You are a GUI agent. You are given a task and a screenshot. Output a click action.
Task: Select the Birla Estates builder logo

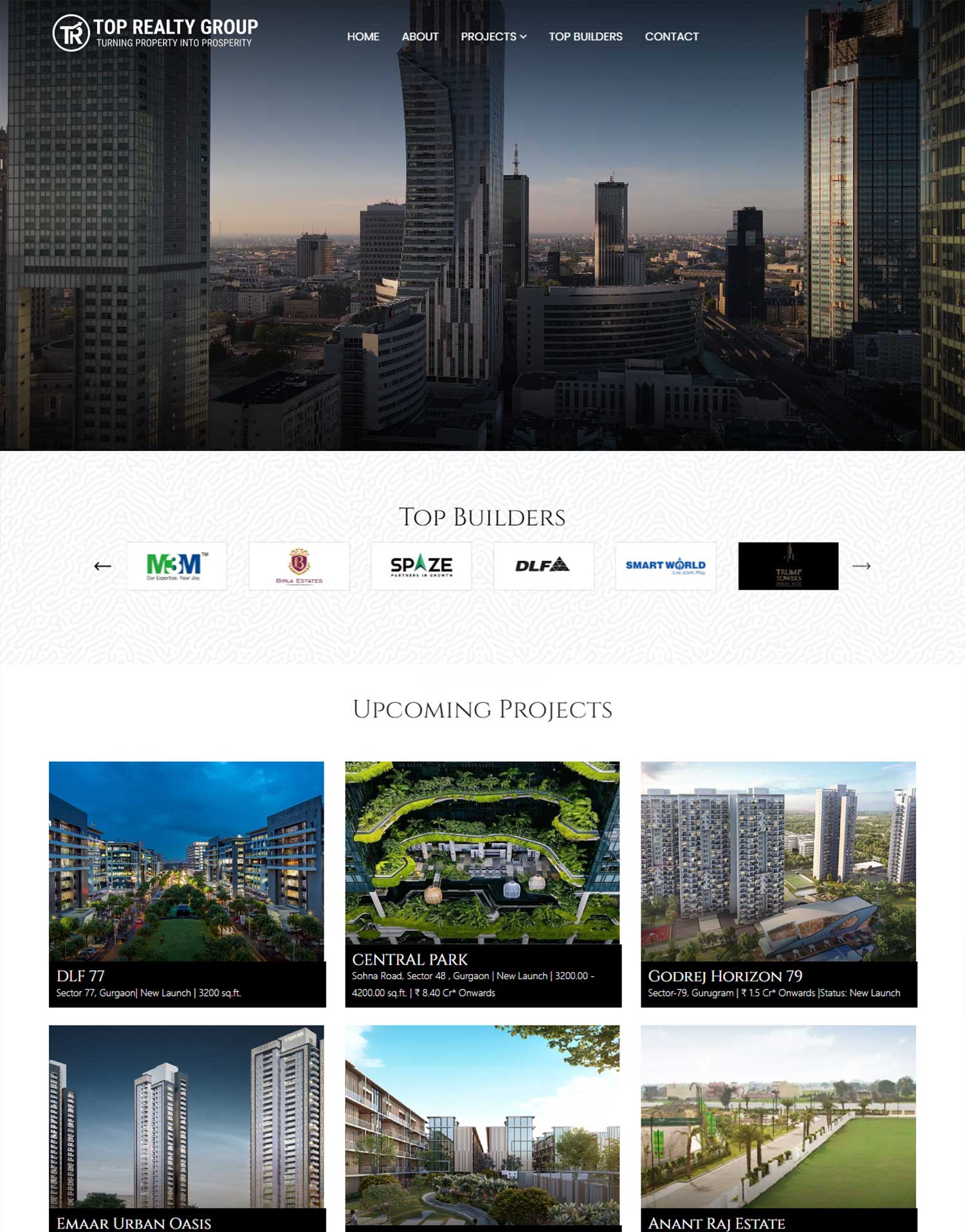point(299,566)
